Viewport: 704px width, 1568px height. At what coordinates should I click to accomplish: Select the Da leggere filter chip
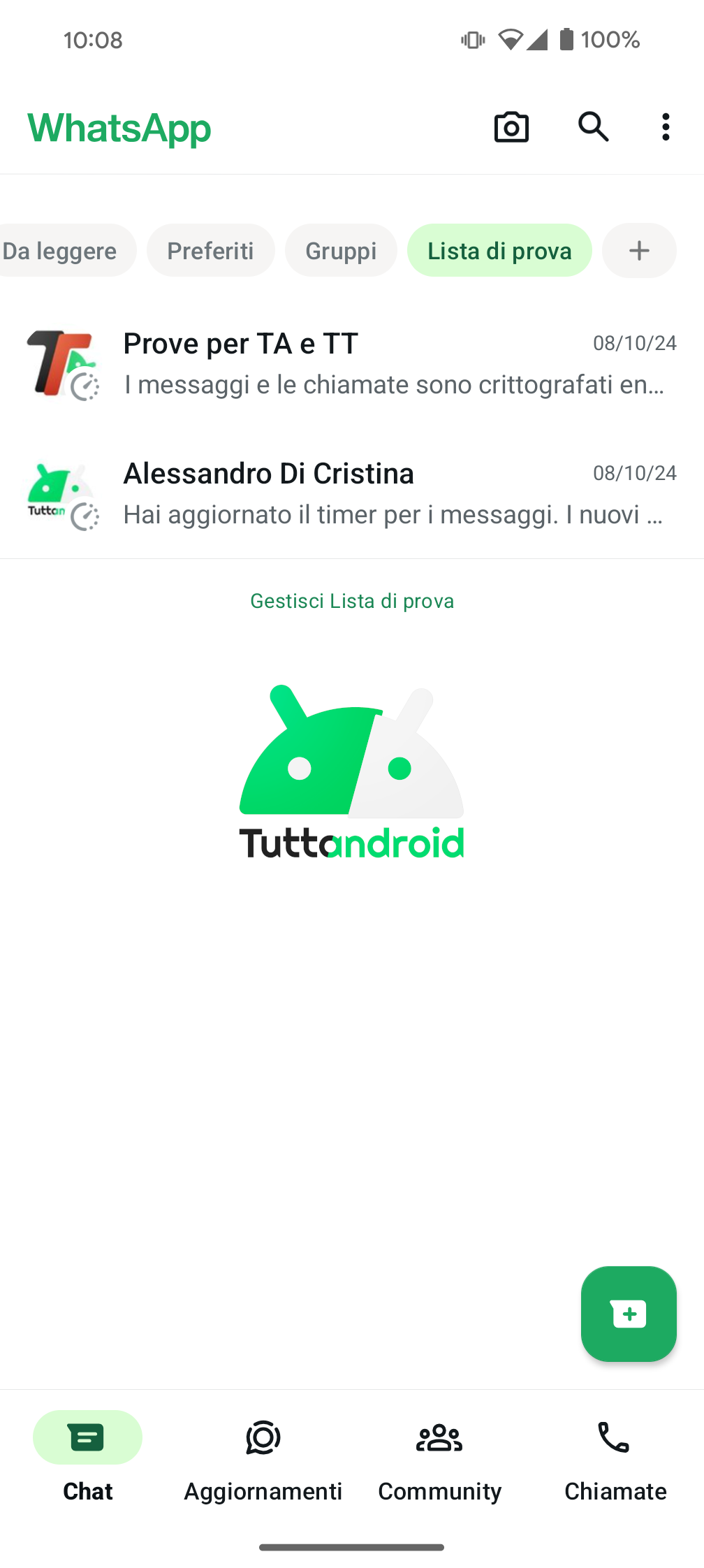click(x=61, y=251)
